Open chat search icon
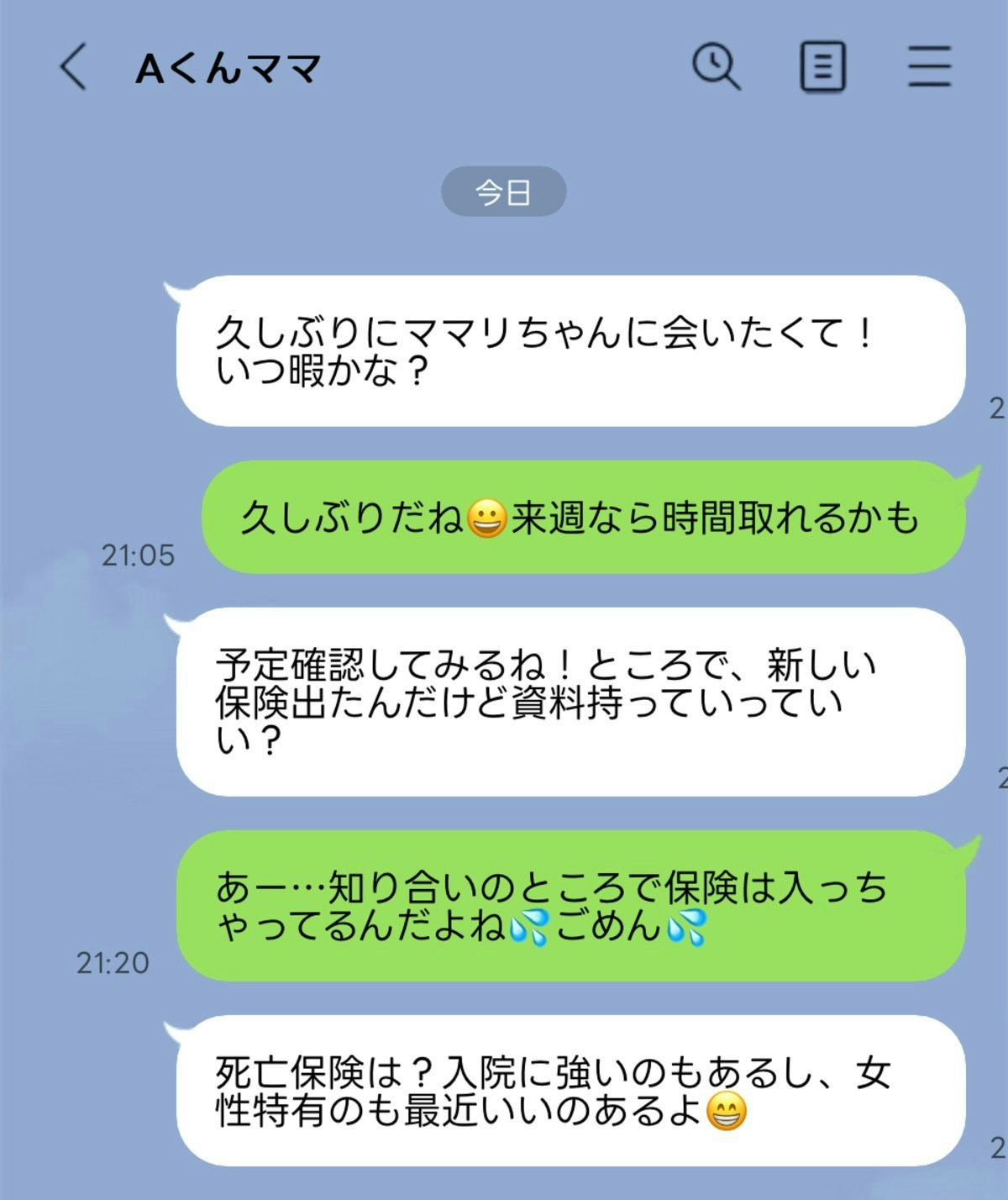This screenshot has height=1200, width=1008. coord(716,66)
